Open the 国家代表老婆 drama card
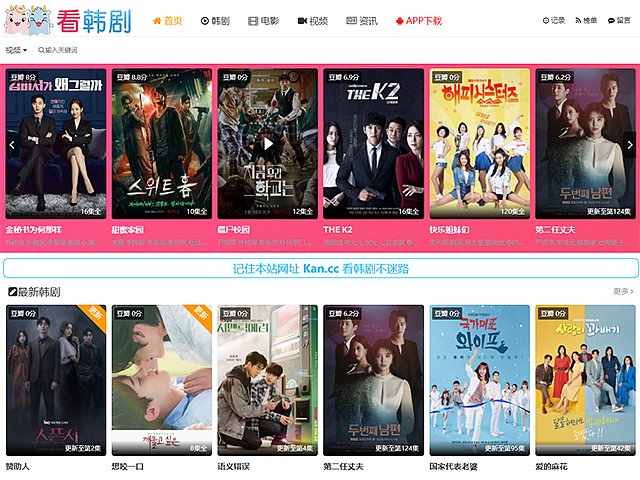Image resolution: width=640 pixels, height=480 pixels. point(478,380)
